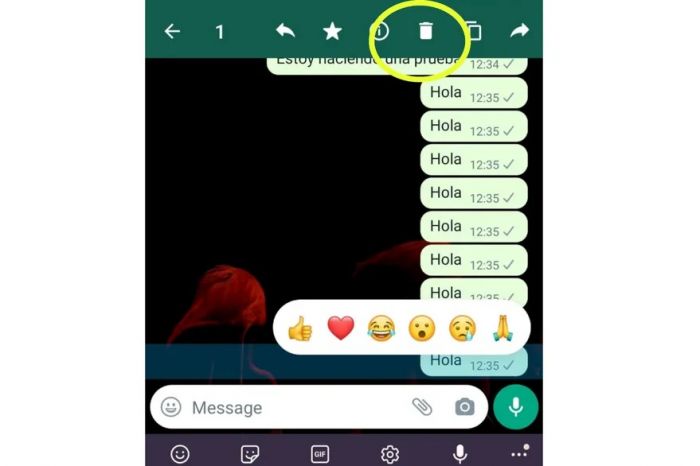Delete the selected message
The width and height of the screenshot is (700, 466).
(x=426, y=31)
